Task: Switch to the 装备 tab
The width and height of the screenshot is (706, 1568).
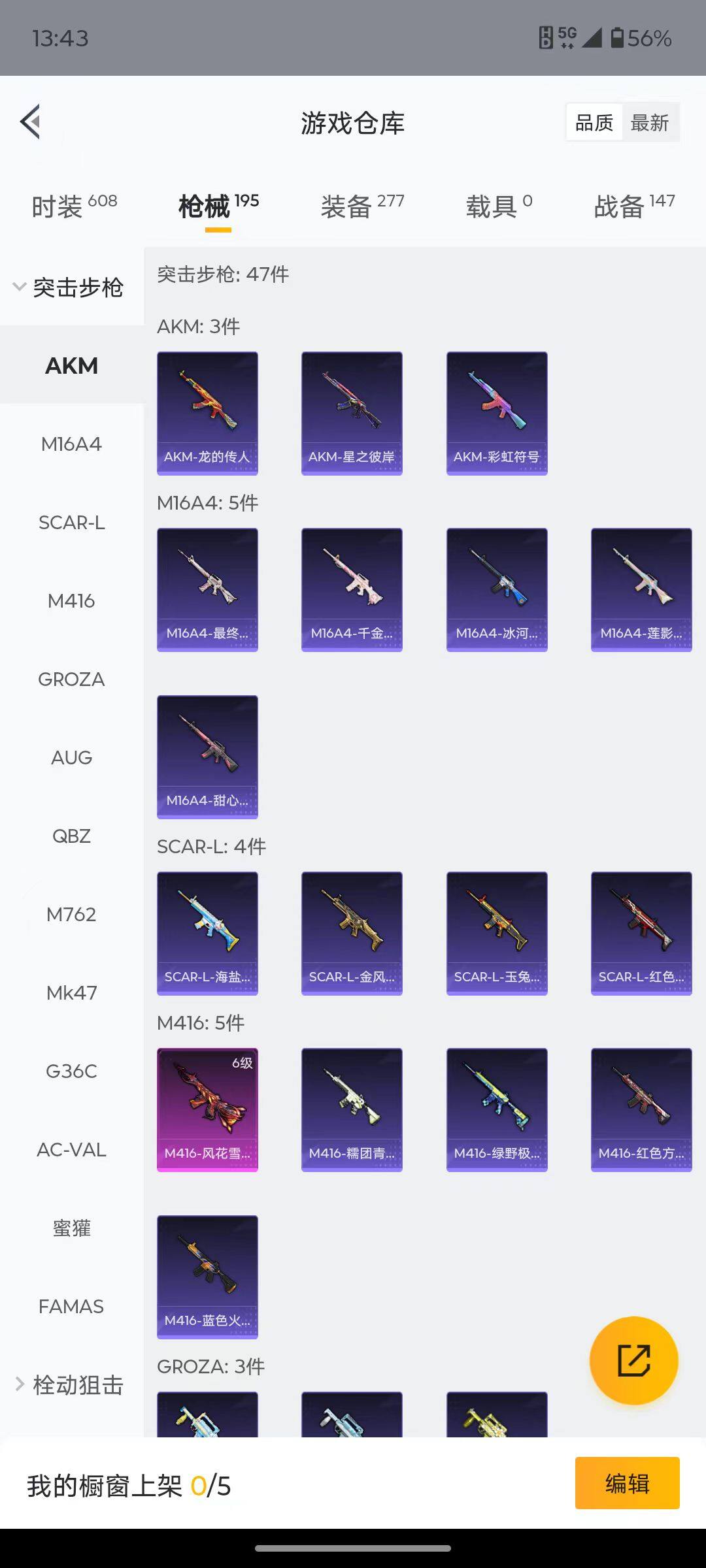Action: coord(362,206)
